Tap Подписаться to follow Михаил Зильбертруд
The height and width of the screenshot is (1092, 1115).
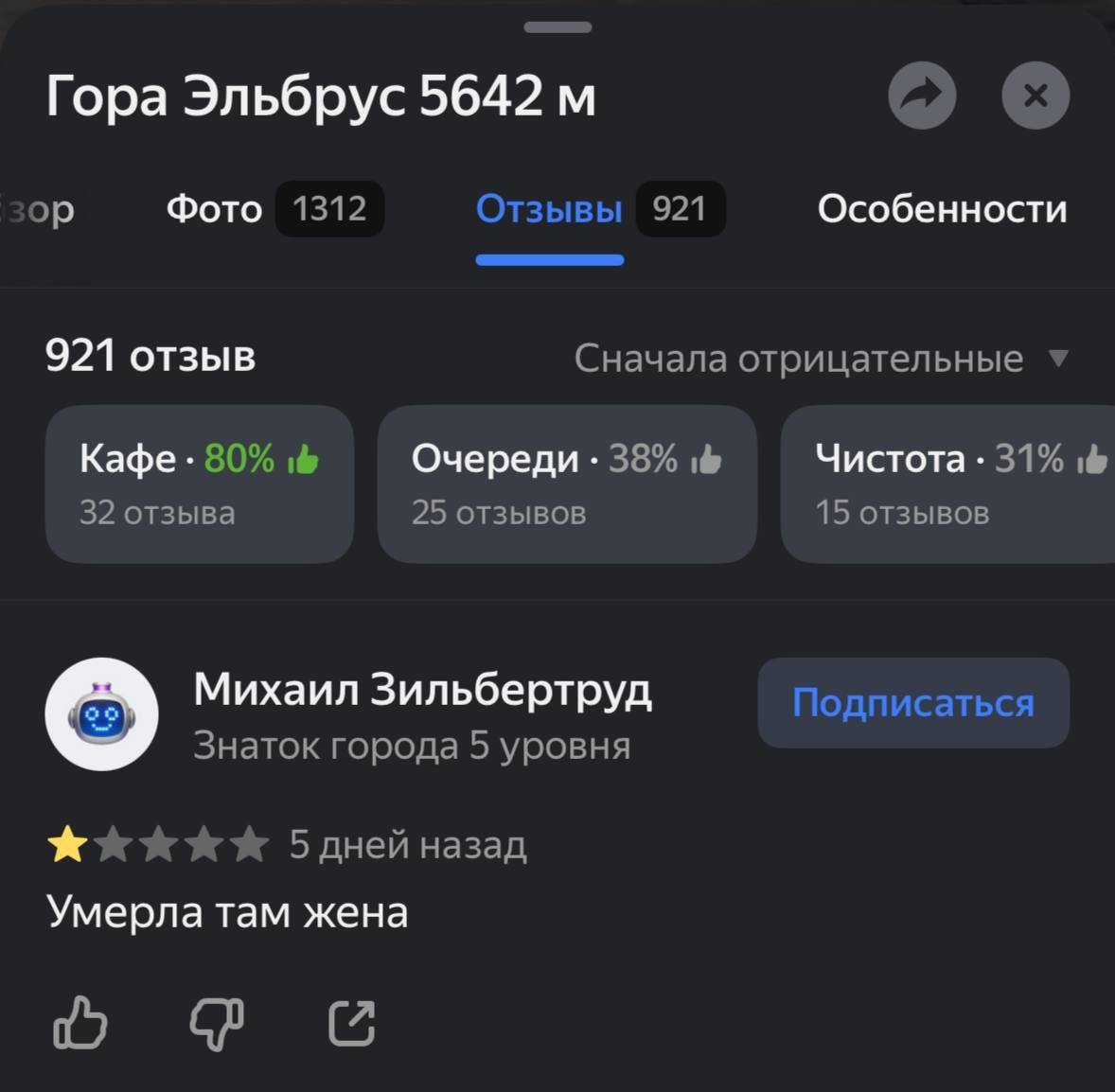[912, 703]
